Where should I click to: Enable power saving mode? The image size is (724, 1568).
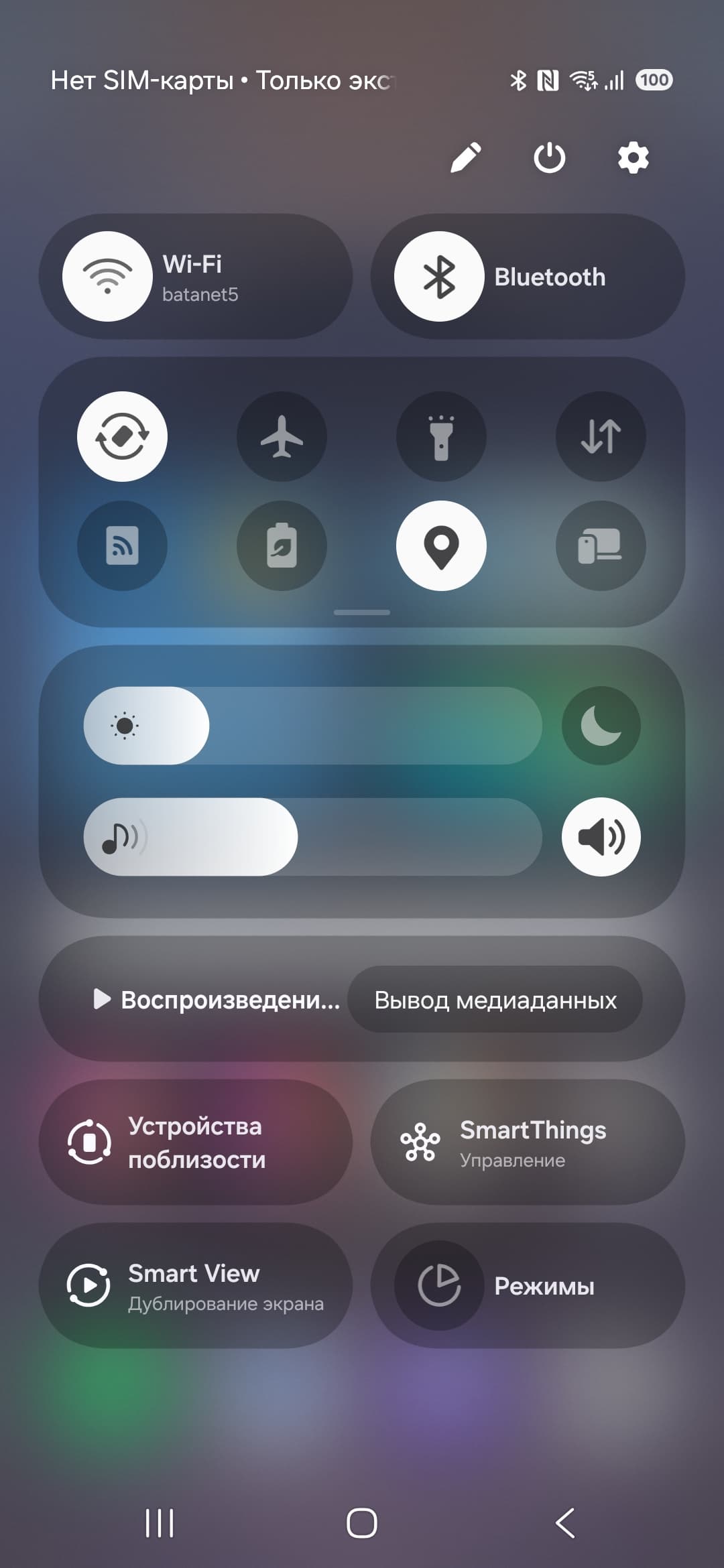tap(282, 545)
